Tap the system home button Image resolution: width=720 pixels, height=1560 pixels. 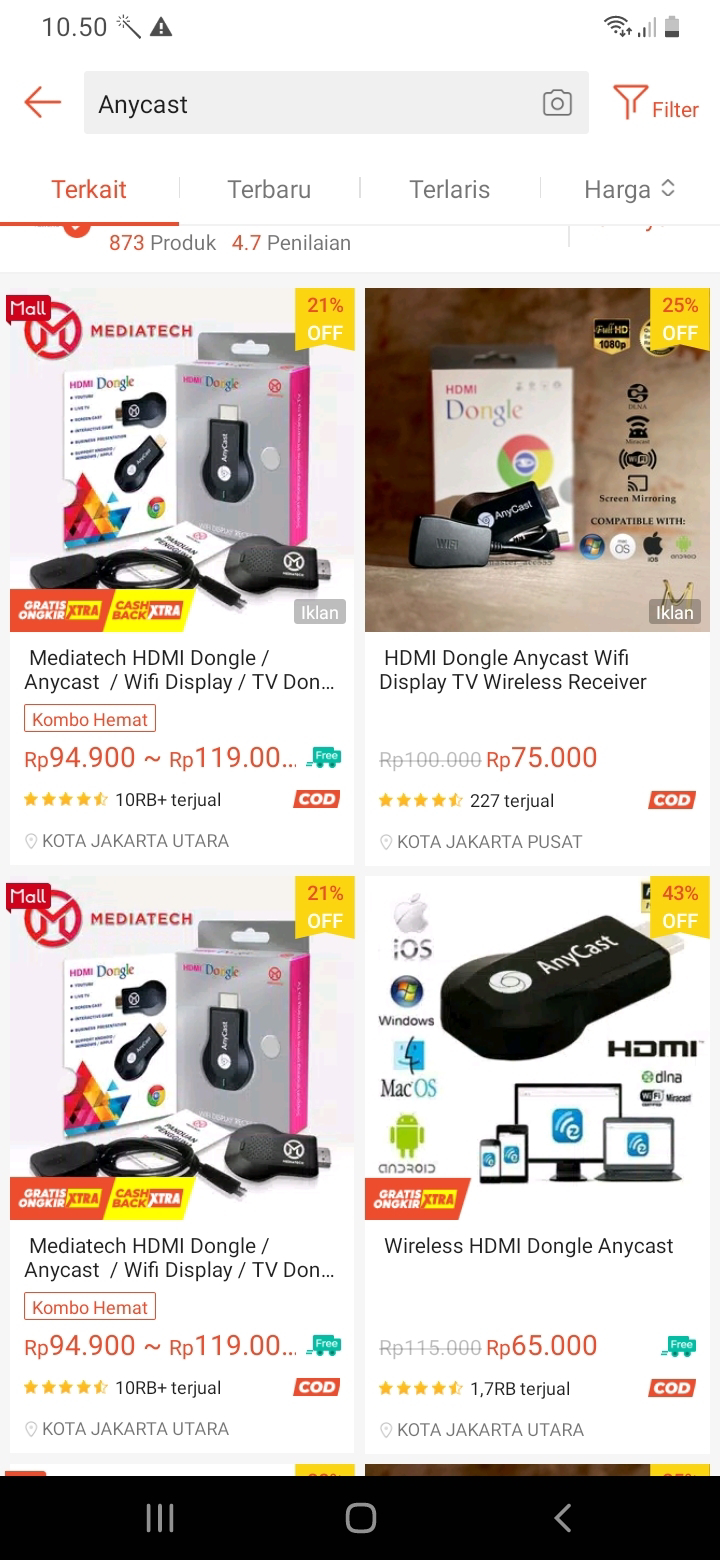coord(360,1518)
